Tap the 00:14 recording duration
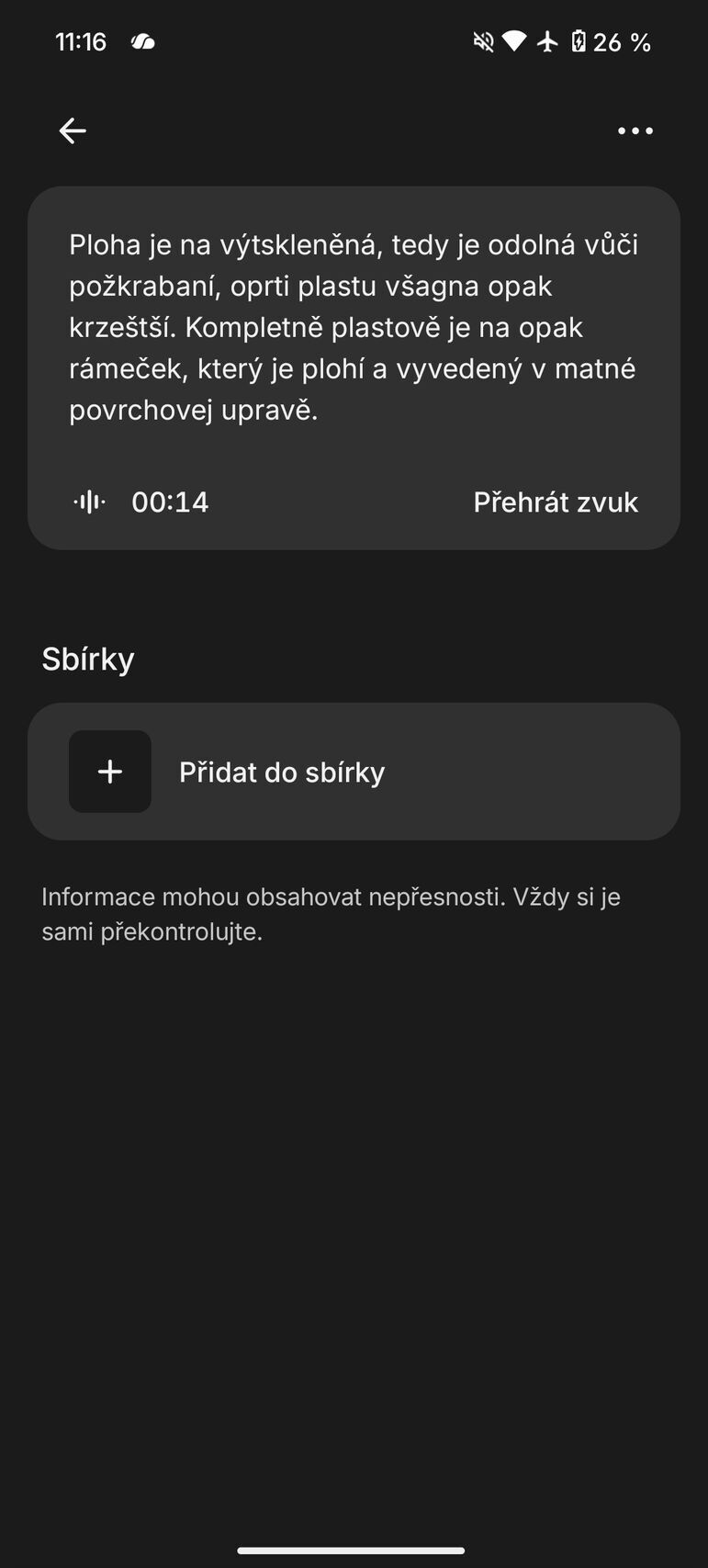 (171, 502)
